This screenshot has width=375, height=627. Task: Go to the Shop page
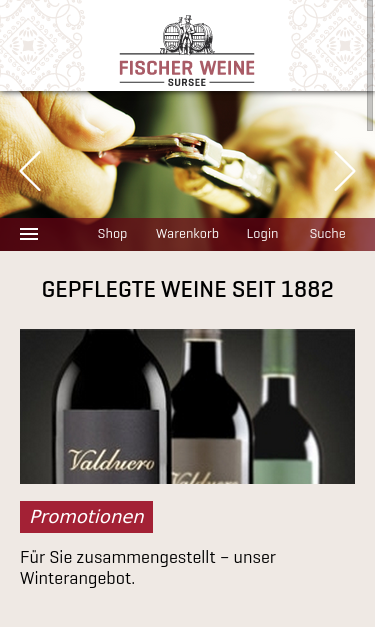tap(112, 234)
